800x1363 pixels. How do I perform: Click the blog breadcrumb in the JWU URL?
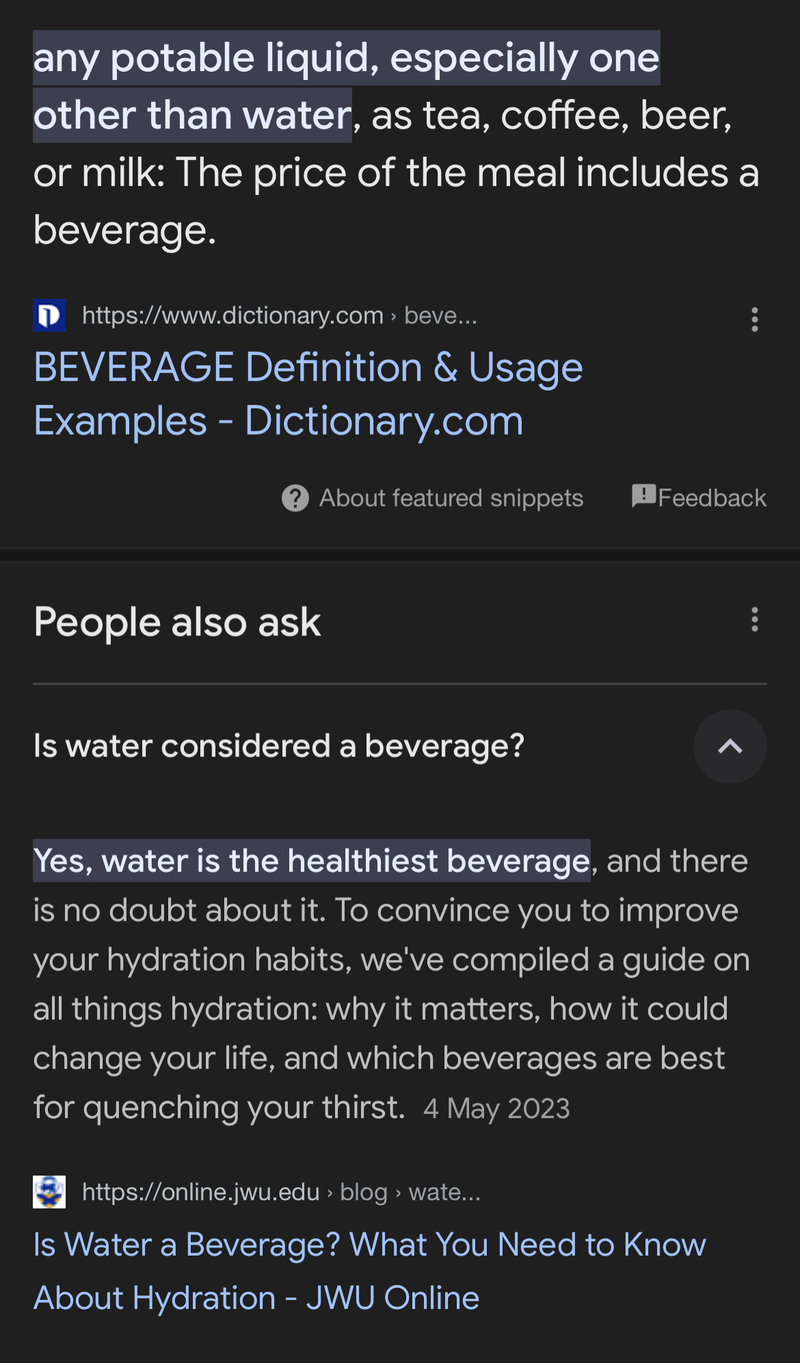(363, 1191)
